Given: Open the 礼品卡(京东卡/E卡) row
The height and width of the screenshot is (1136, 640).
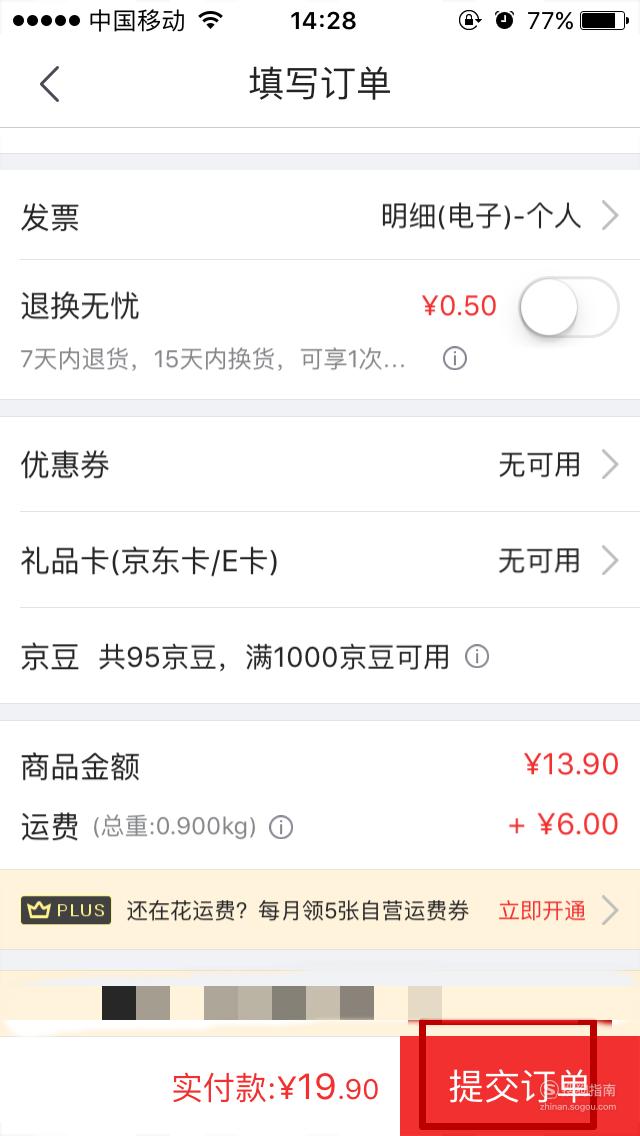Looking at the screenshot, I should click(320, 560).
